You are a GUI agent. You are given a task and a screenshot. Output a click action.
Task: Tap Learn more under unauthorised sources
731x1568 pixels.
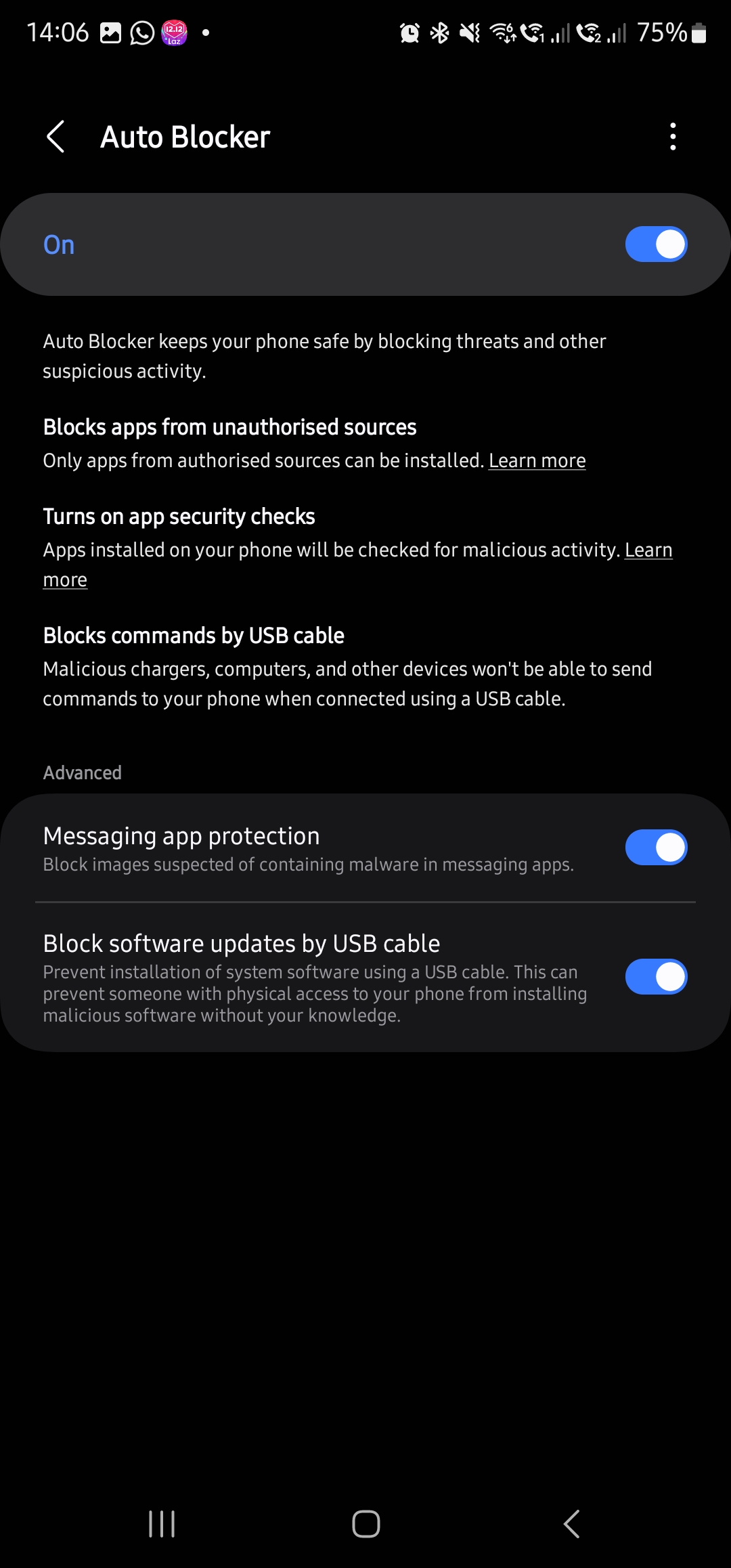pyautogui.click(x=537, y=460)
